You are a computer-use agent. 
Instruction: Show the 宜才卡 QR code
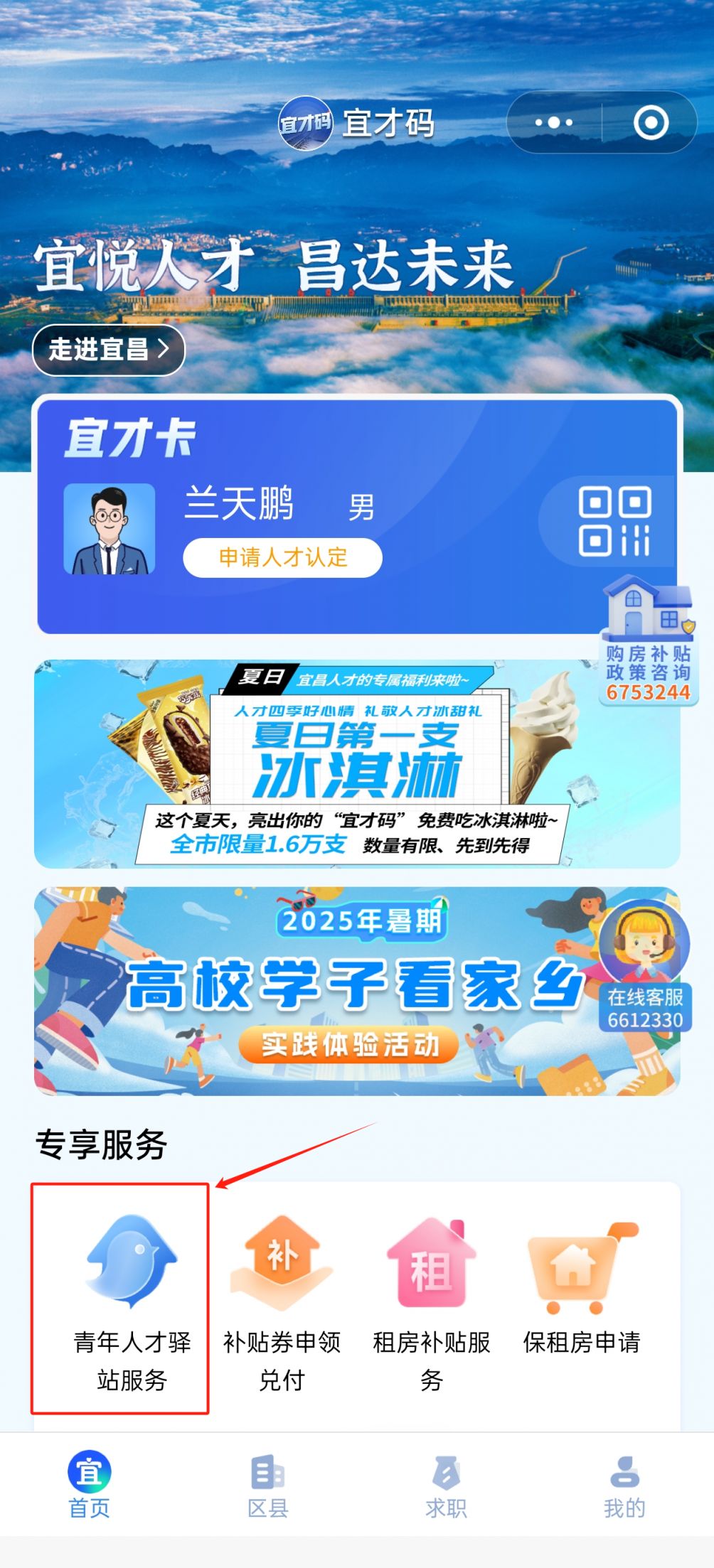point(614,521)
